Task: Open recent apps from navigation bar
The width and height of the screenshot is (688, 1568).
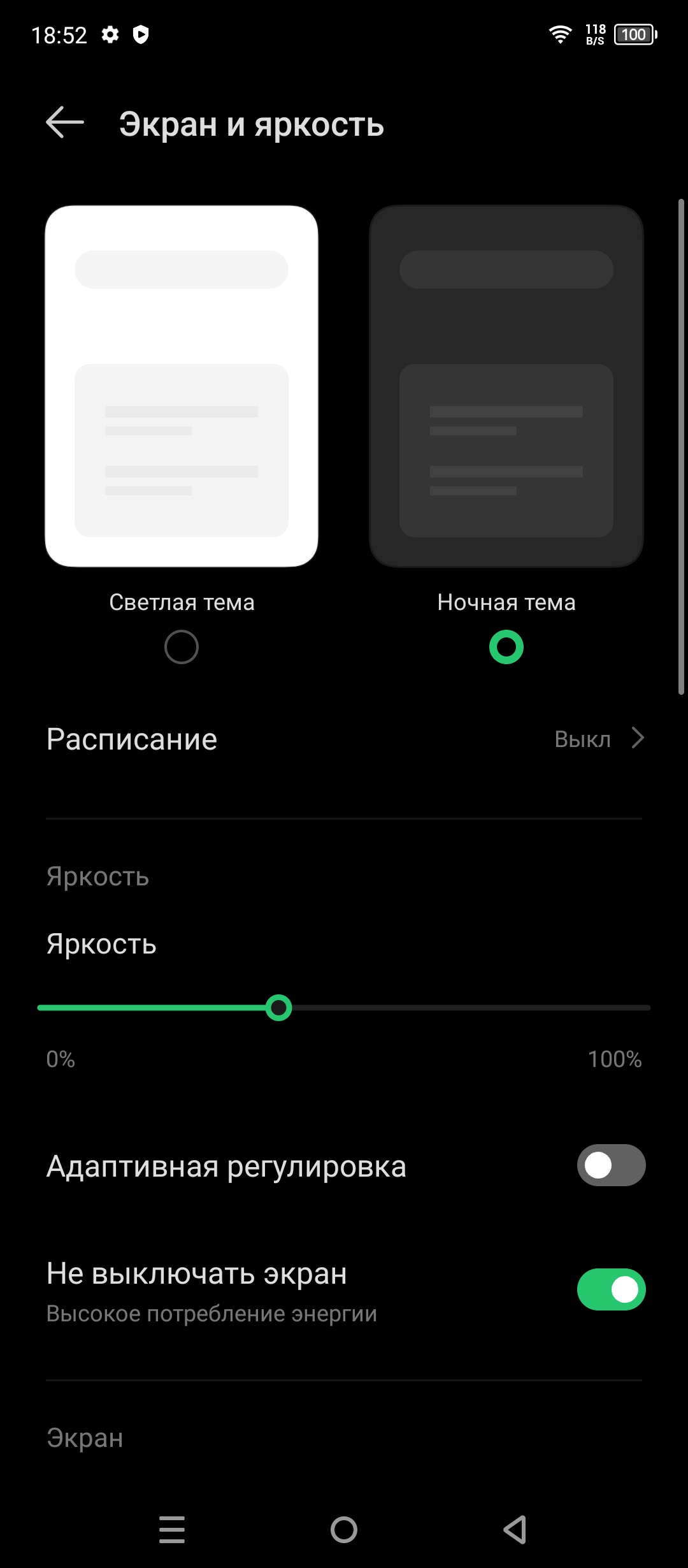Action: (172, 1529)
